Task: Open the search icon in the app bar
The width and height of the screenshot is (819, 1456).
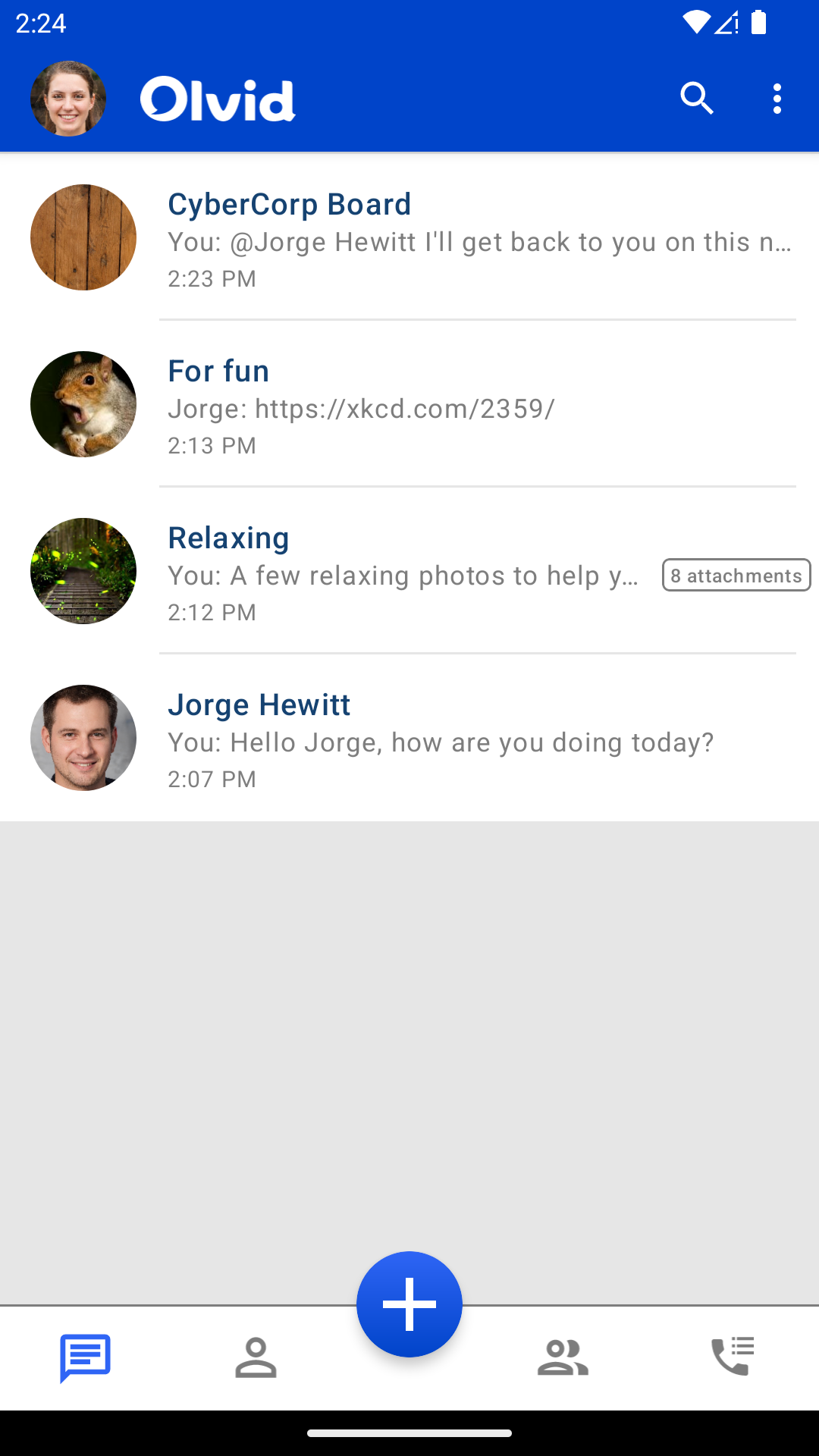Action: pyautogui.click(x=697, y=99)
